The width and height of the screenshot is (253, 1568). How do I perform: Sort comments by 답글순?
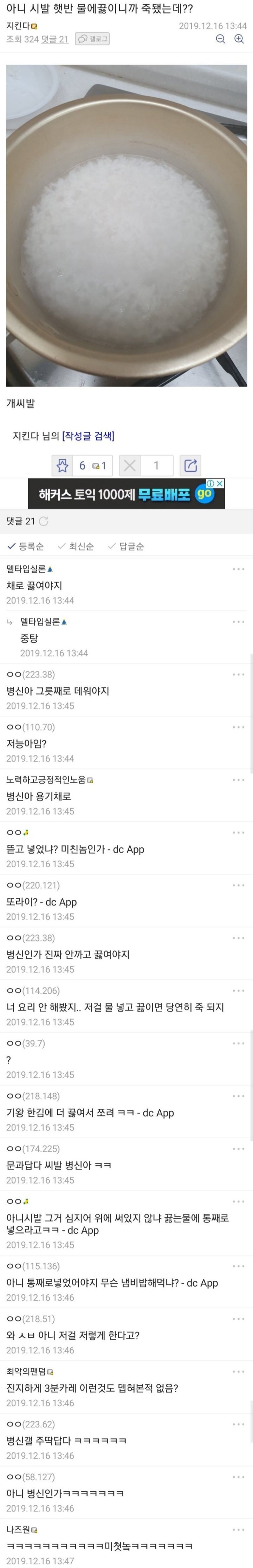click(x=126, y=546)
